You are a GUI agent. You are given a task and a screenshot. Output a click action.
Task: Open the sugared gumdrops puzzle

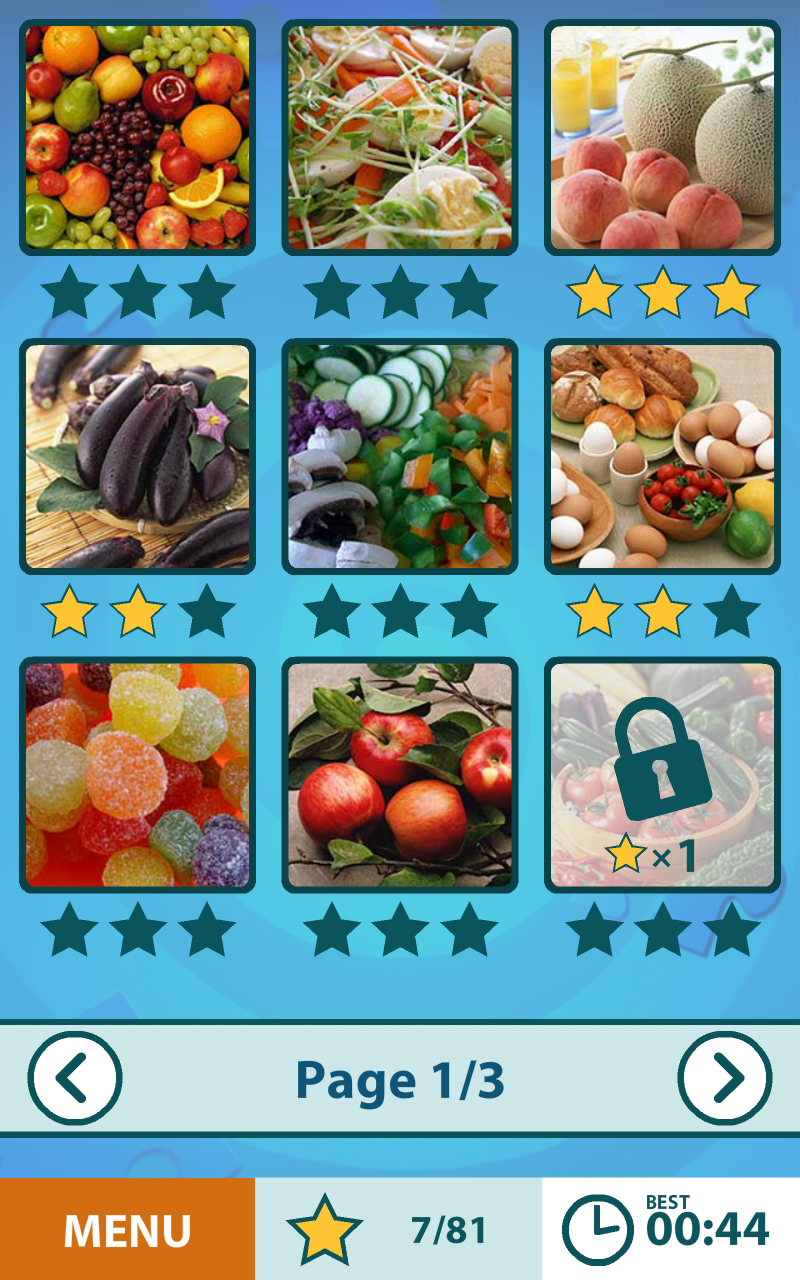tap(138, 775)
